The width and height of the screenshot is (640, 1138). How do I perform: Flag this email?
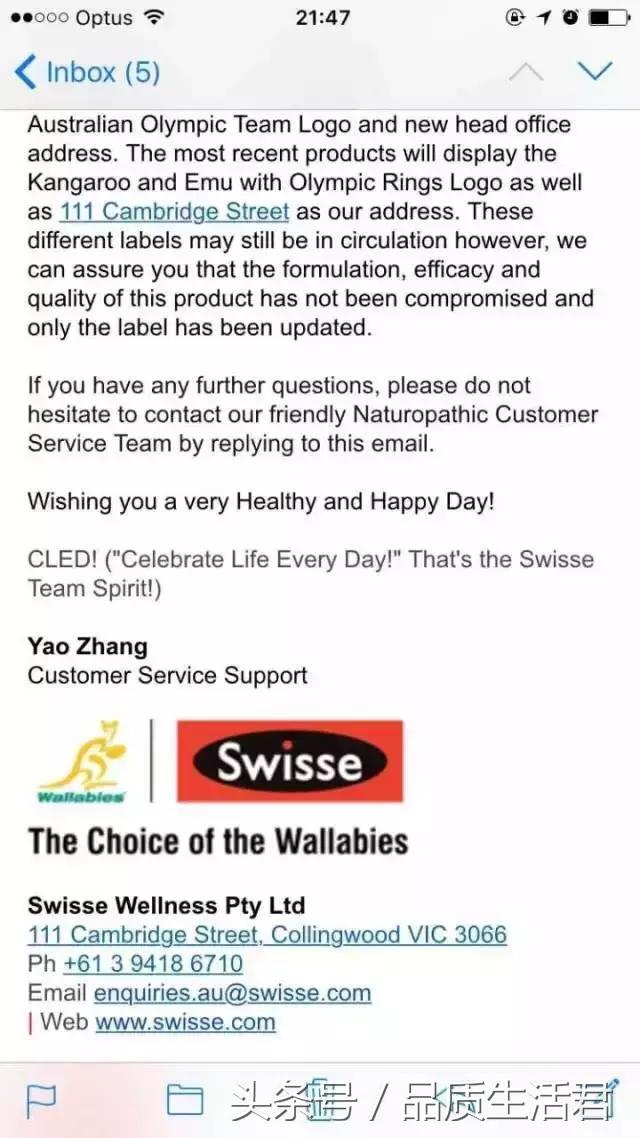click(x=41, y=1100)
